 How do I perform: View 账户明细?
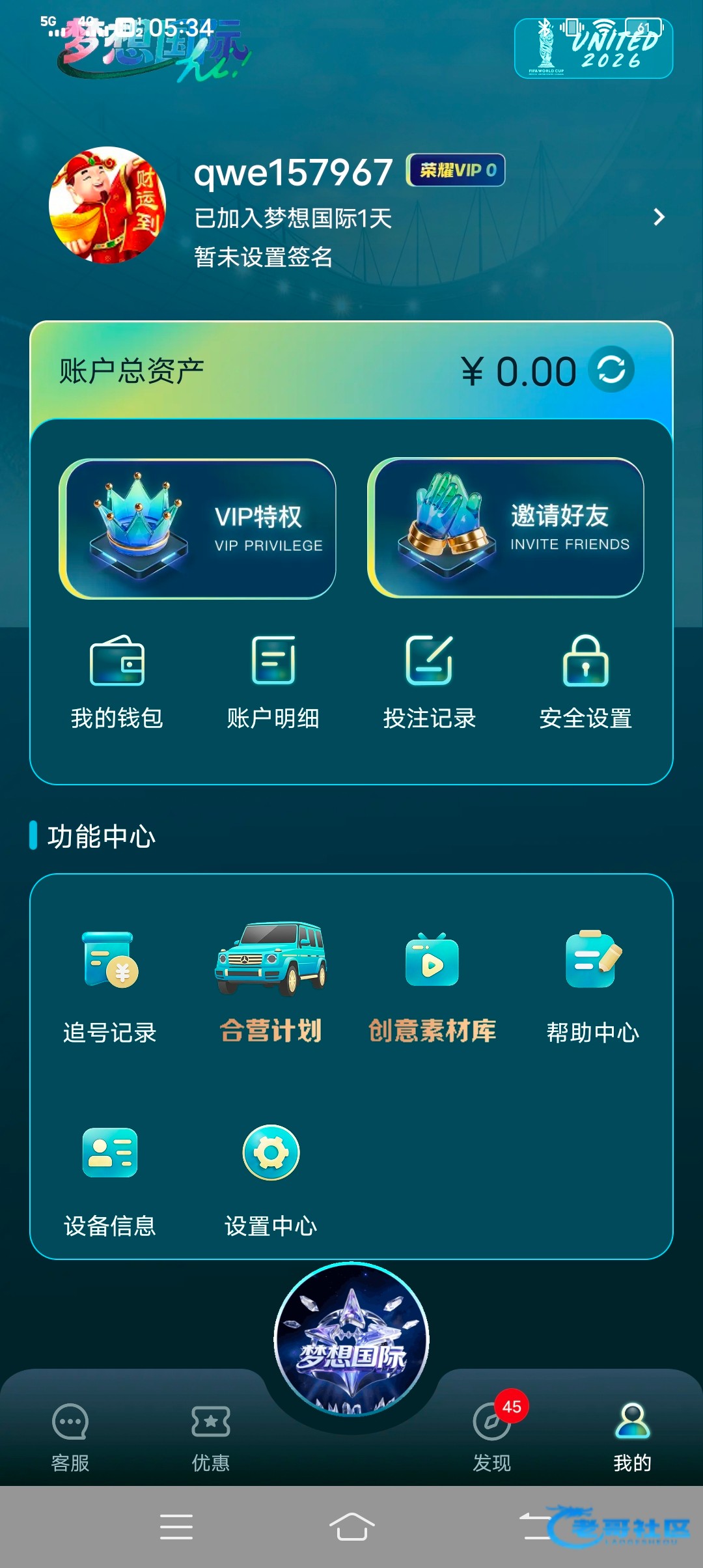[x=273, y=682]
